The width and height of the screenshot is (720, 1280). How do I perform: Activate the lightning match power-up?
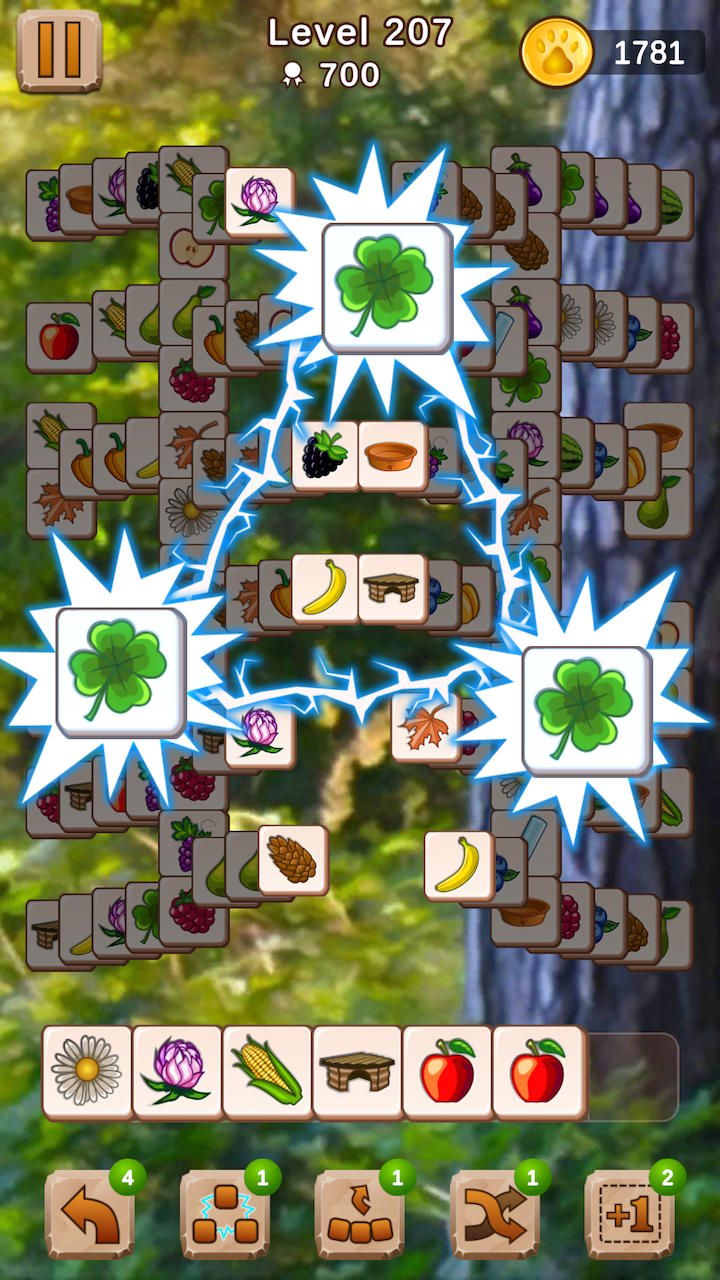[224, 1214]
